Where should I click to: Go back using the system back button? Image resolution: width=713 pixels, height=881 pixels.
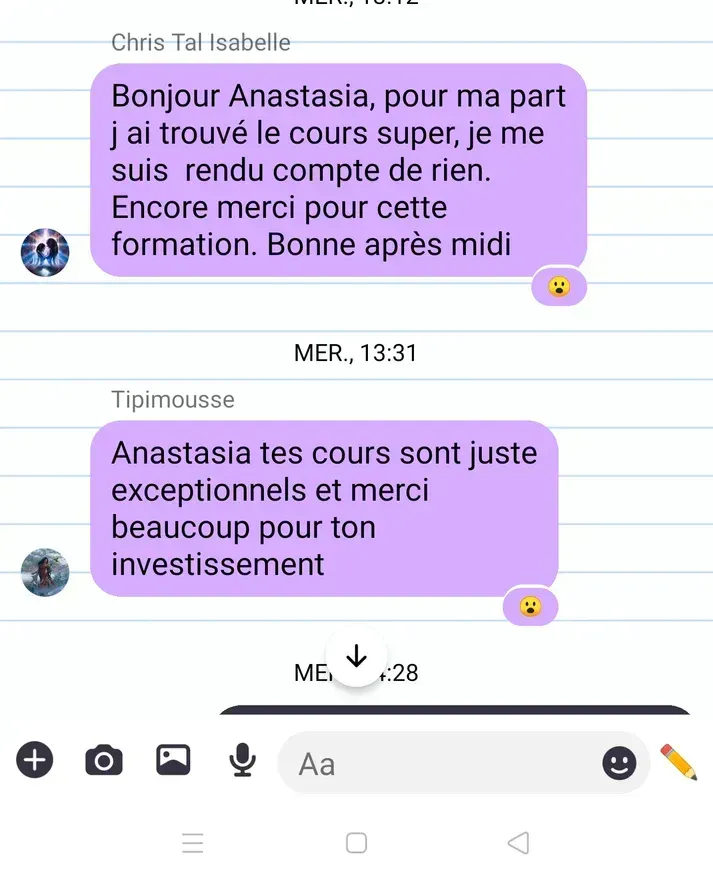click(518, 843)
